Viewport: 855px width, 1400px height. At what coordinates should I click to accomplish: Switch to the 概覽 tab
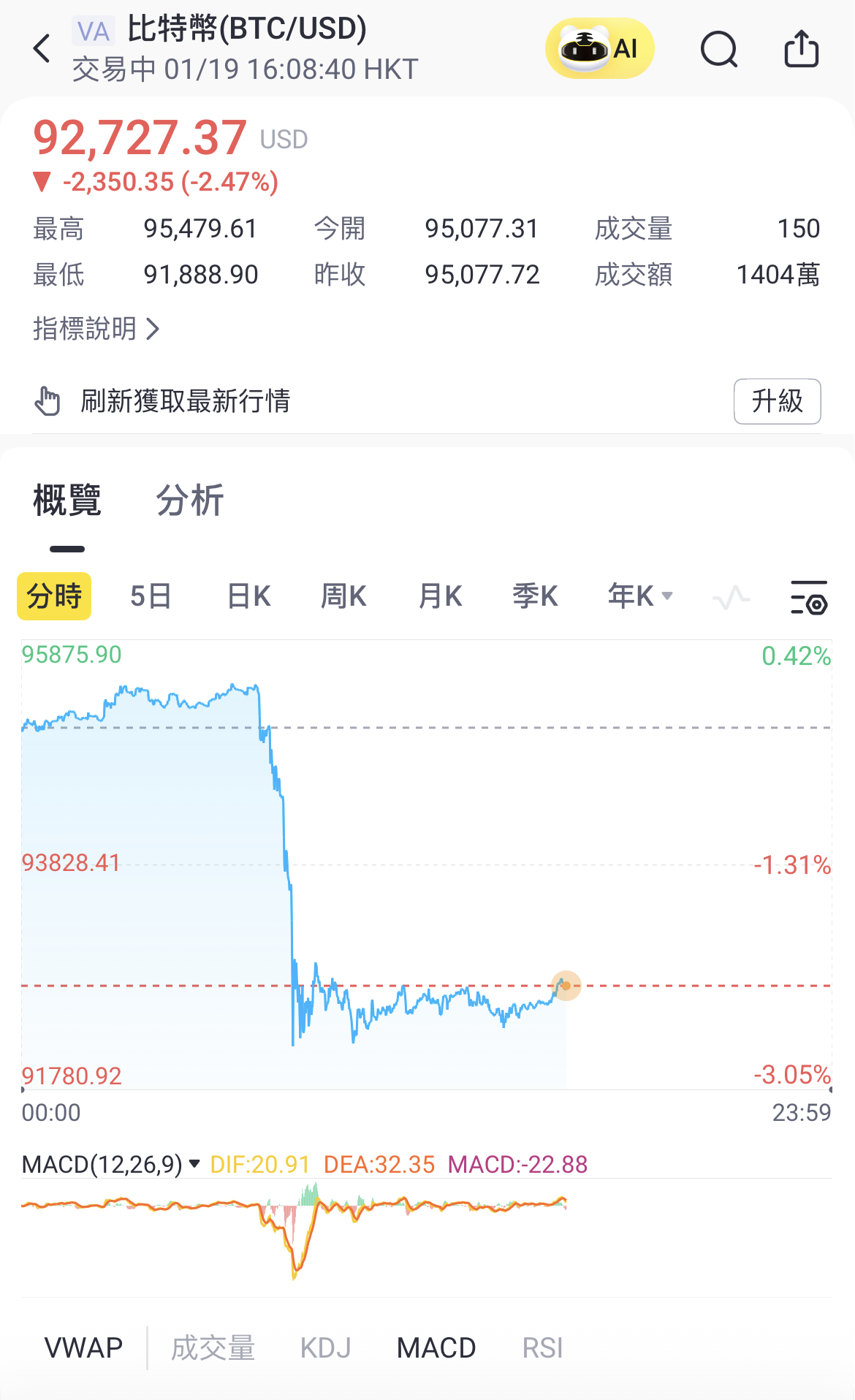click(x=67, y=501)
